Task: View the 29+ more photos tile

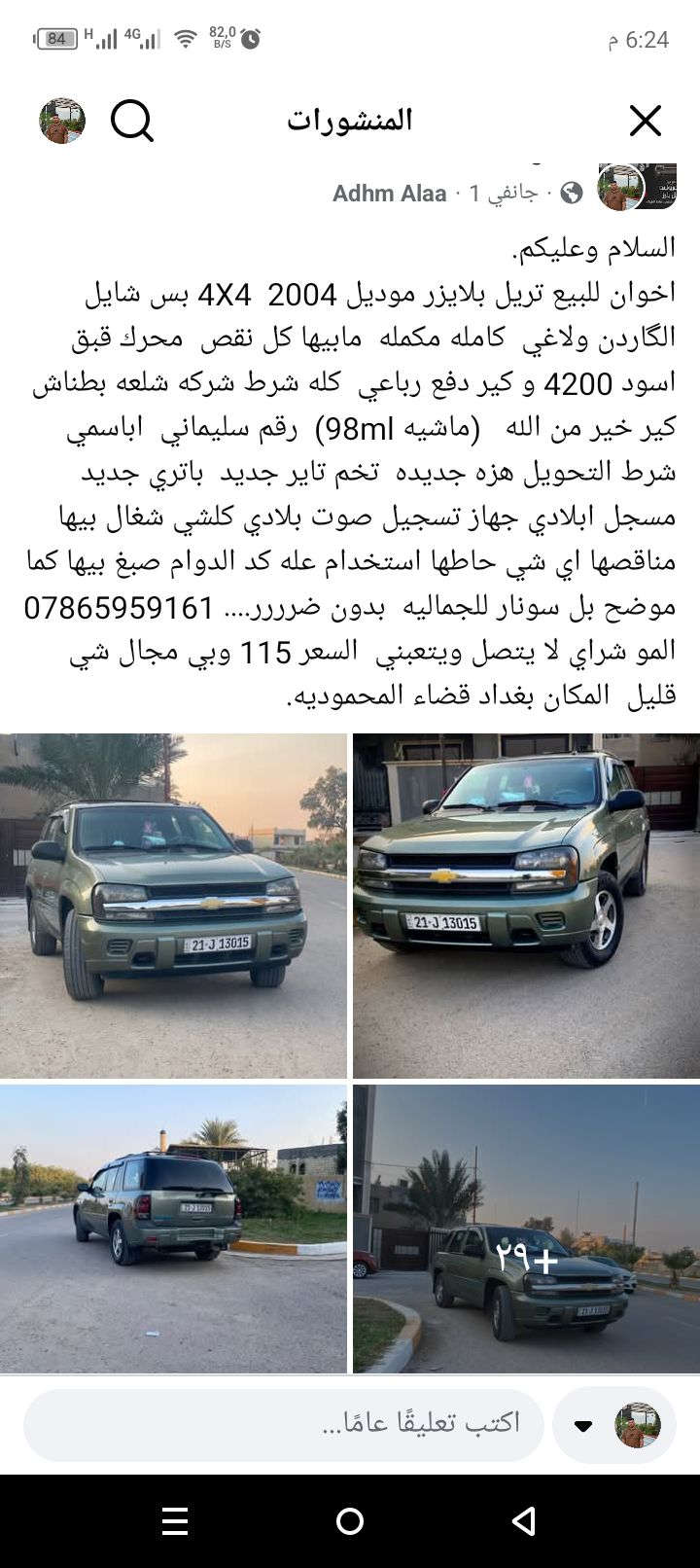Action: pyautogui.click(x=526, y=1228)
